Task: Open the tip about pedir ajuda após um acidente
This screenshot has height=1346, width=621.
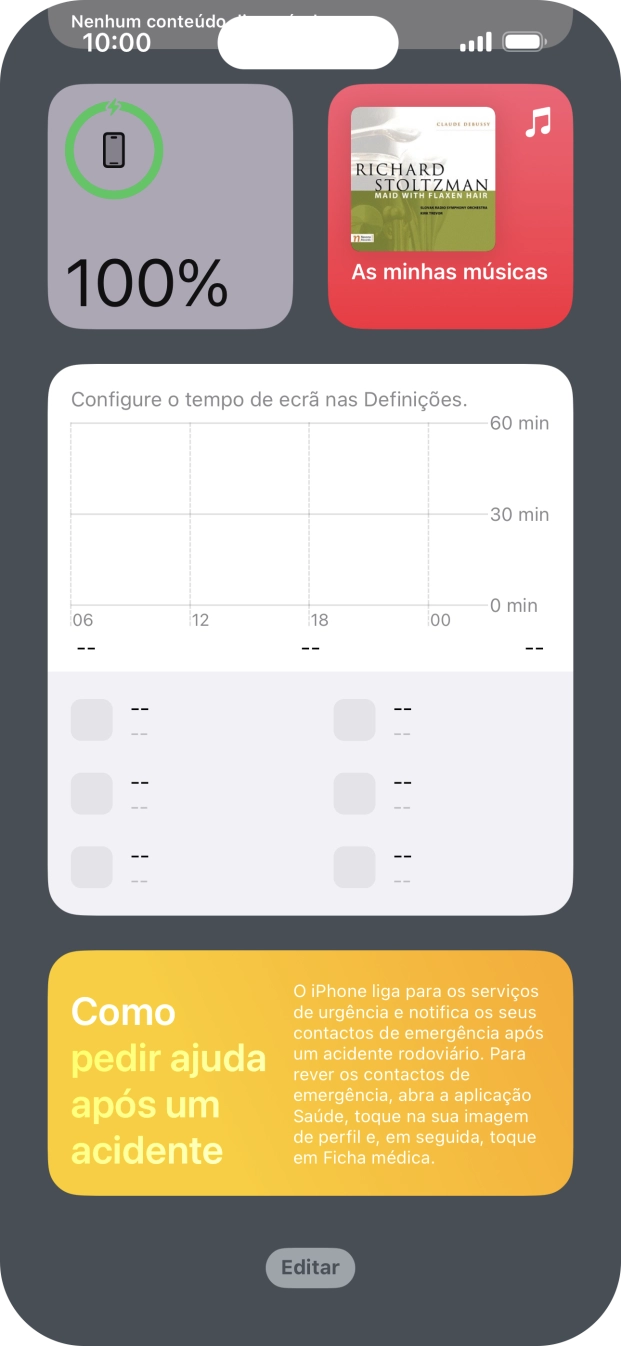Action: point(310,1073)
